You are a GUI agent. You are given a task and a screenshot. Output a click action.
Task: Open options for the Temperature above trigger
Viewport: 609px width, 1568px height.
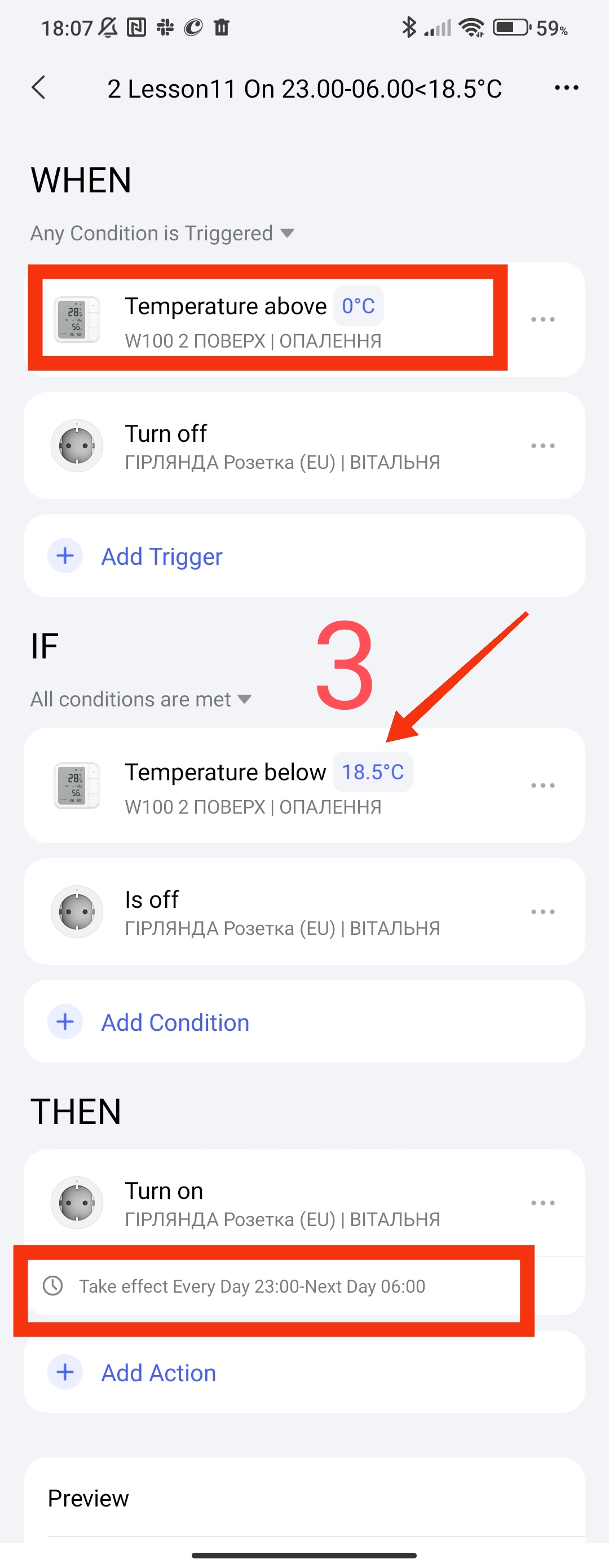point(542,319)
